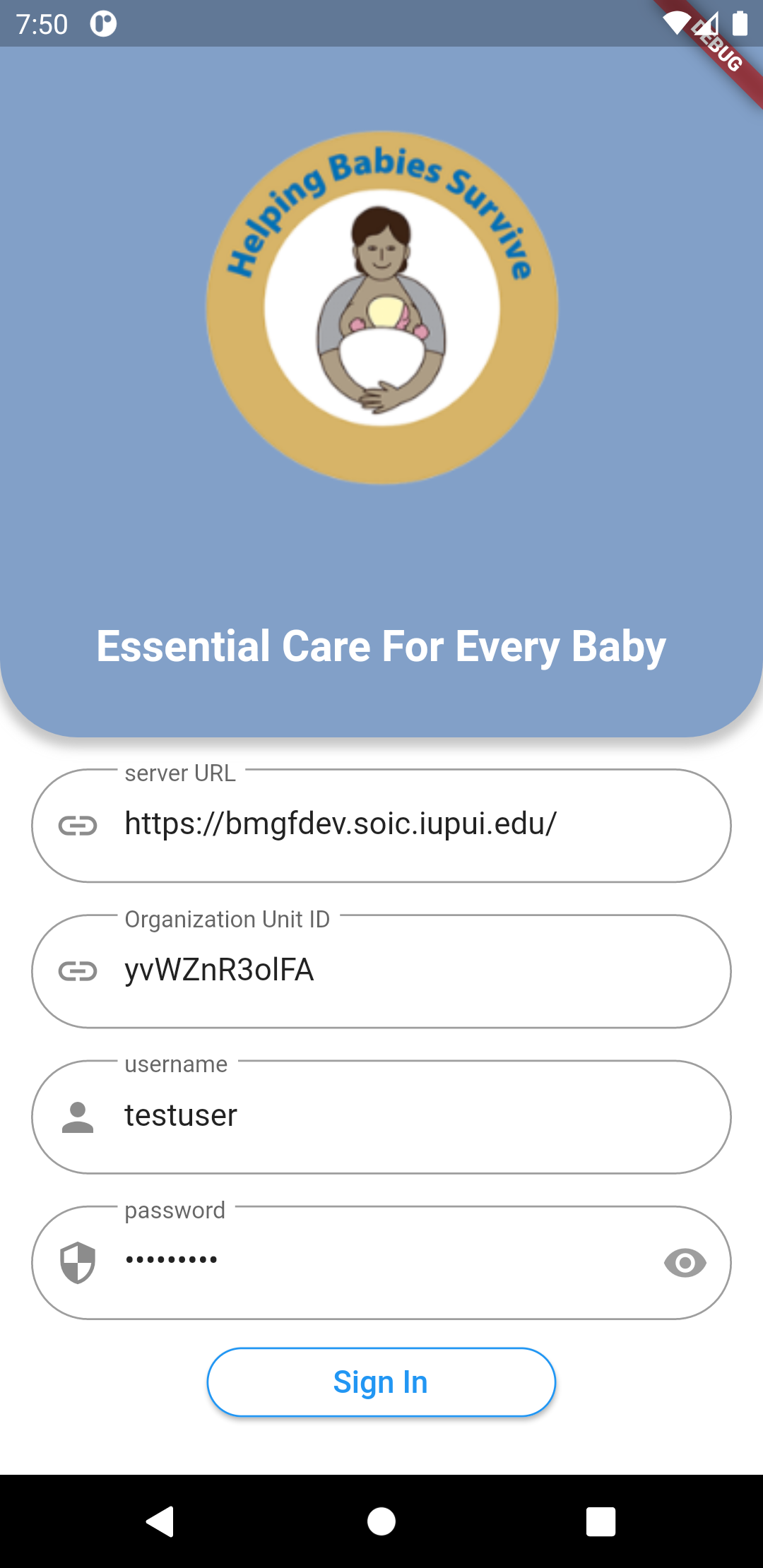The height and width of the screenshot is (1568, 763).
Task: Show the password with the eye icon
Action: click(x=685, y=1262)
